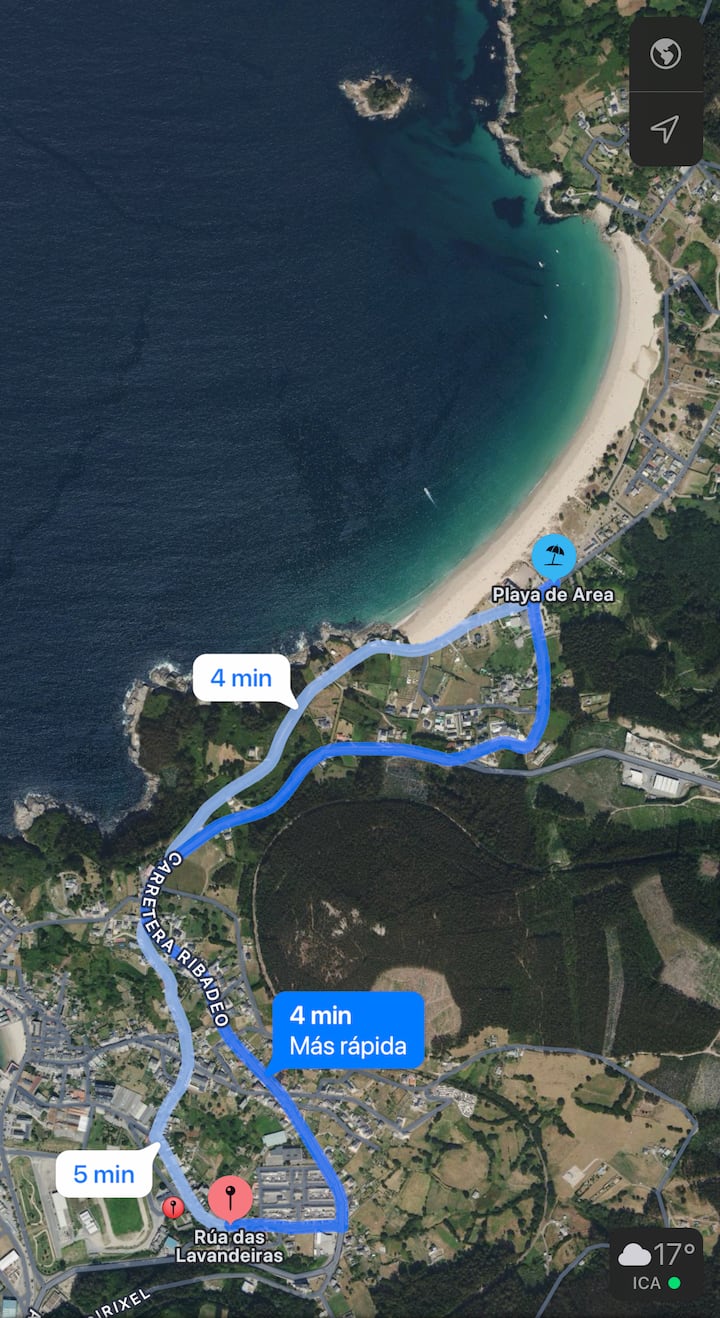This screenshot has height=1318, width=720.
Task: Choose the alternate 4 min coastal route
Action: [241, 678]
